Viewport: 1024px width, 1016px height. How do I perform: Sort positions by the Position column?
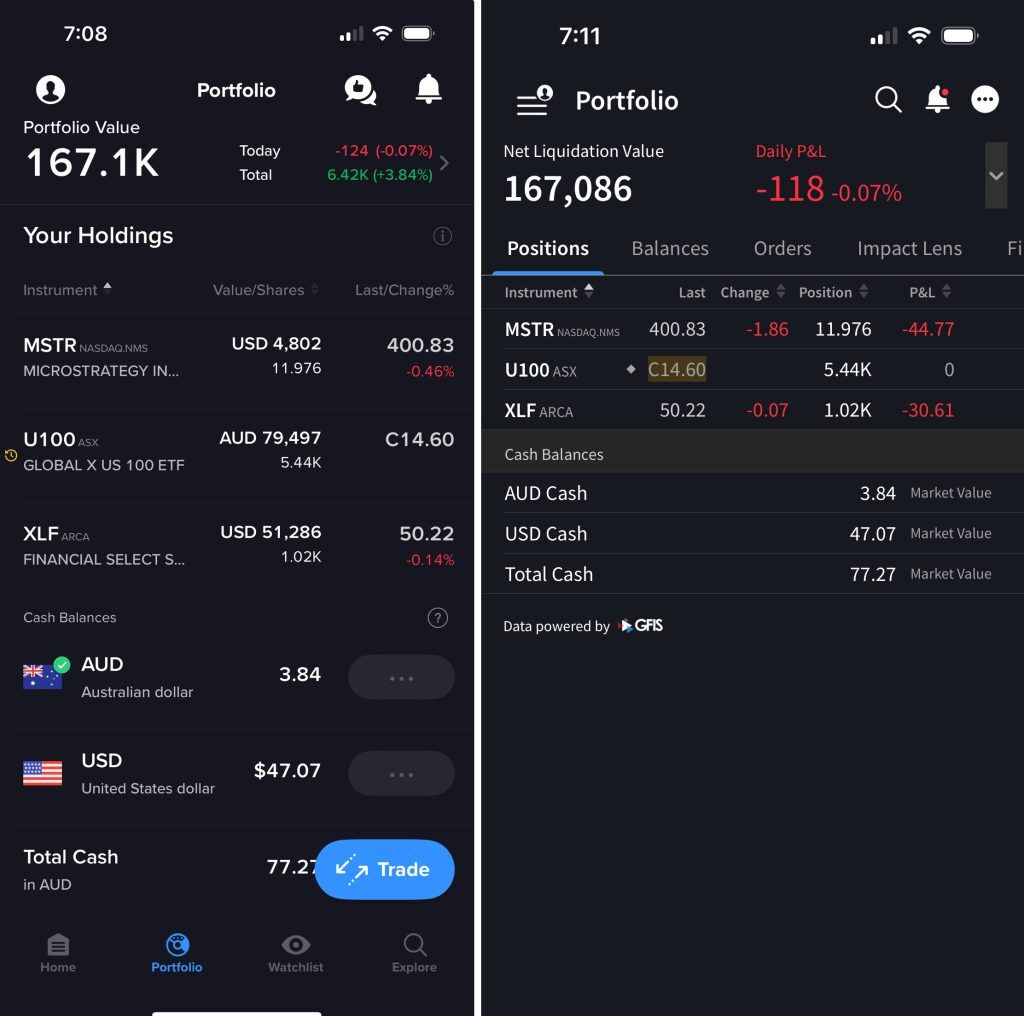(833, 292)
